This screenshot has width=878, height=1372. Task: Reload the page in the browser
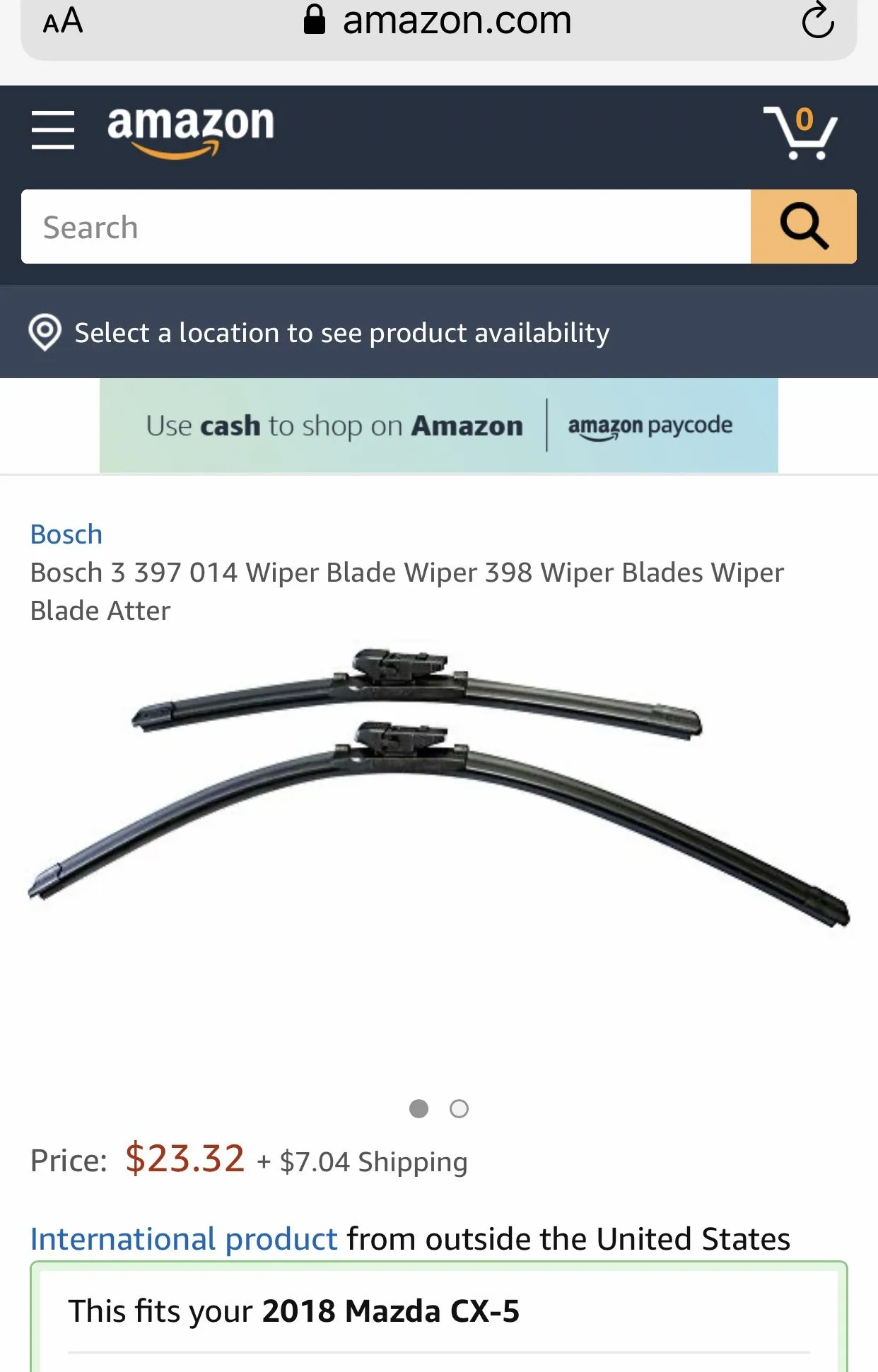point(818,21)
